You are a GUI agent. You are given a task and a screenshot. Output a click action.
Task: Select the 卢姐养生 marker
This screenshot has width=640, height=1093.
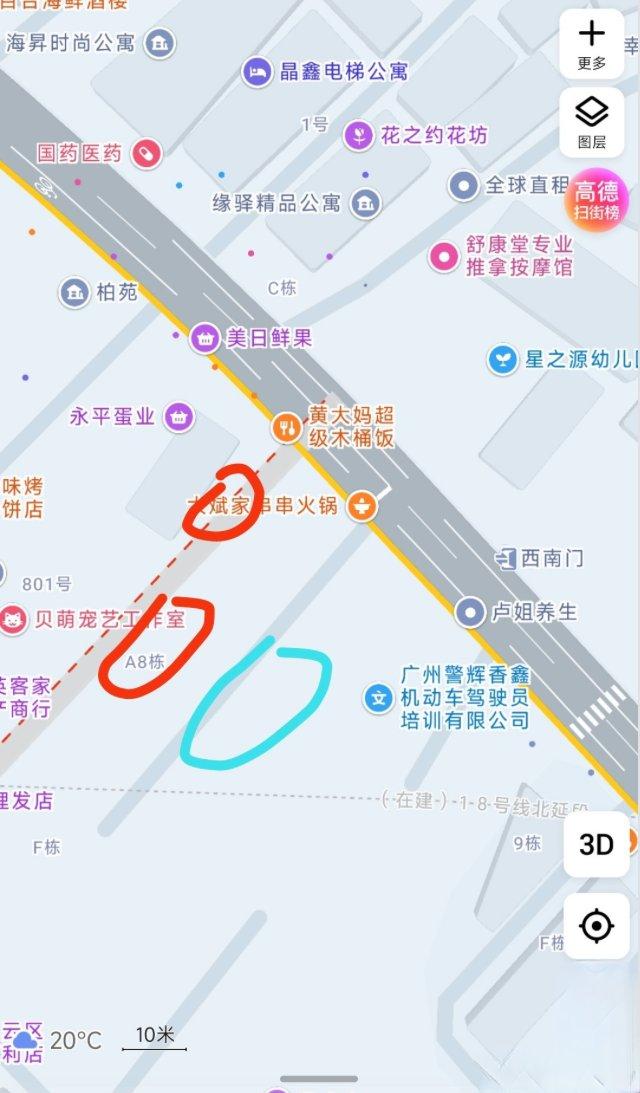point(470,611)
